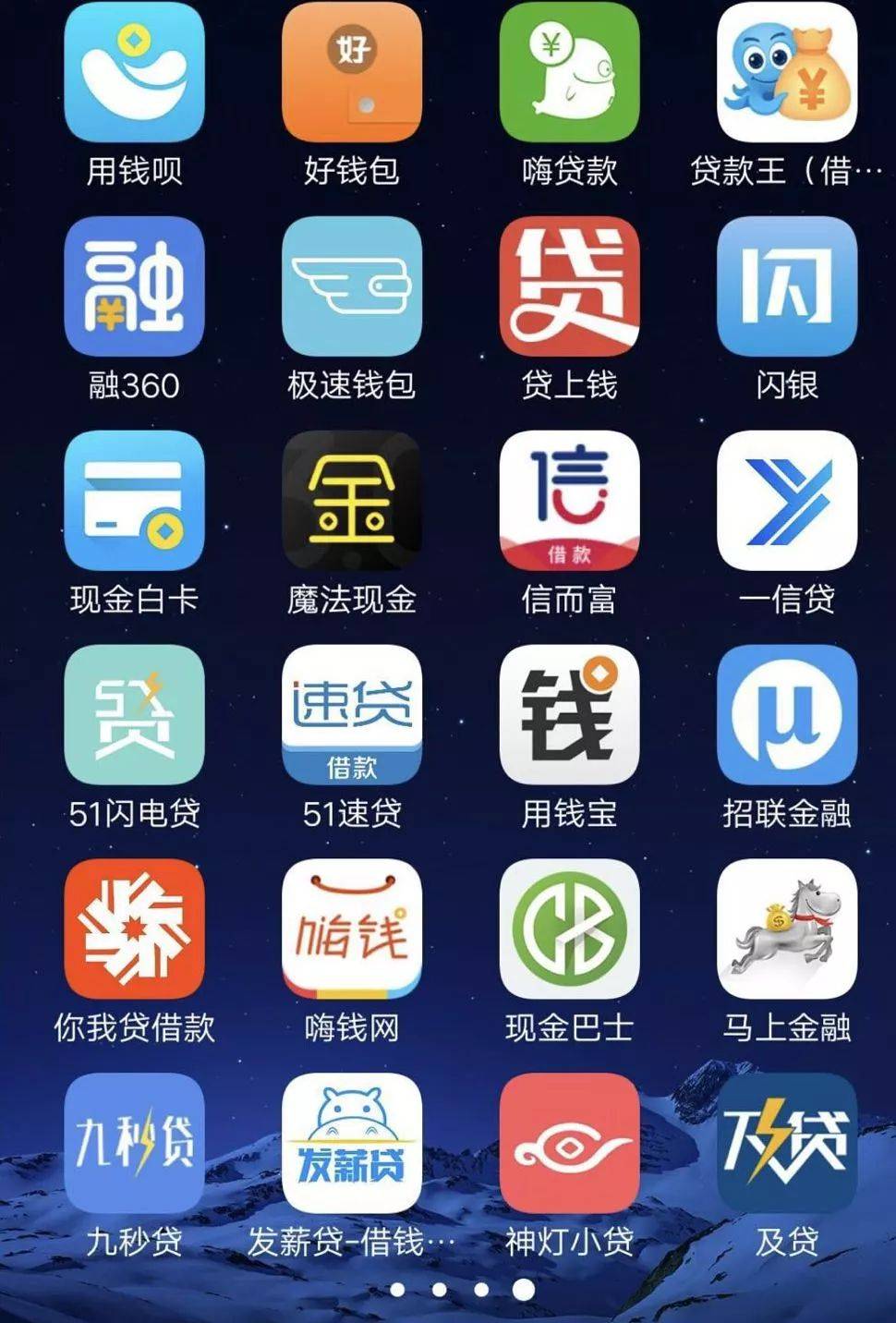Open the 嗨贷款 app

coord(569,74)
